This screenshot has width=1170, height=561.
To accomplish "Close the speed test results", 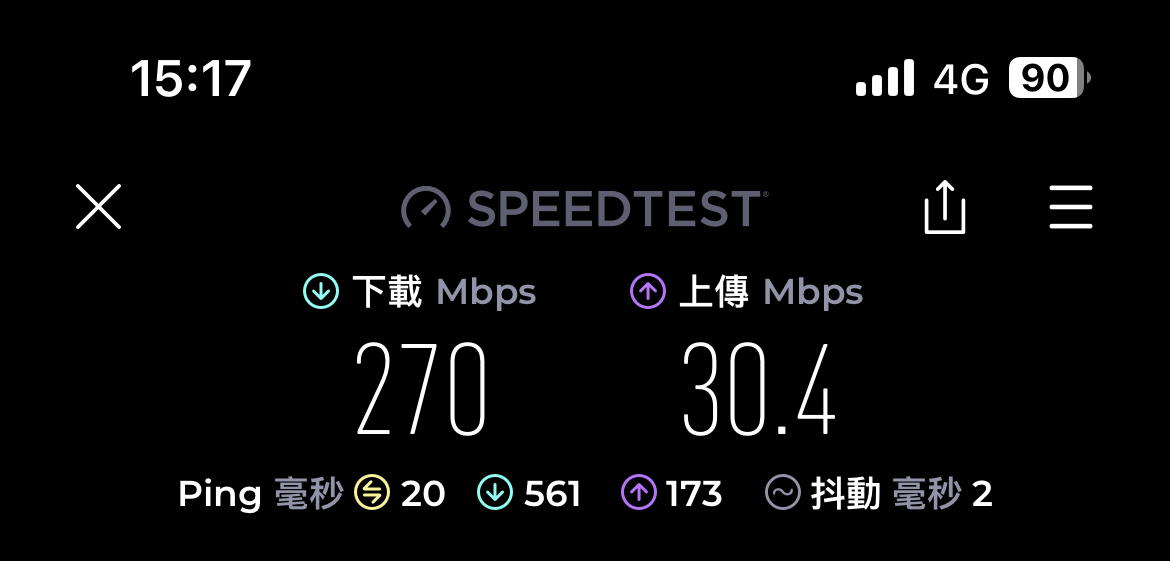I will (x=98, y=207).
